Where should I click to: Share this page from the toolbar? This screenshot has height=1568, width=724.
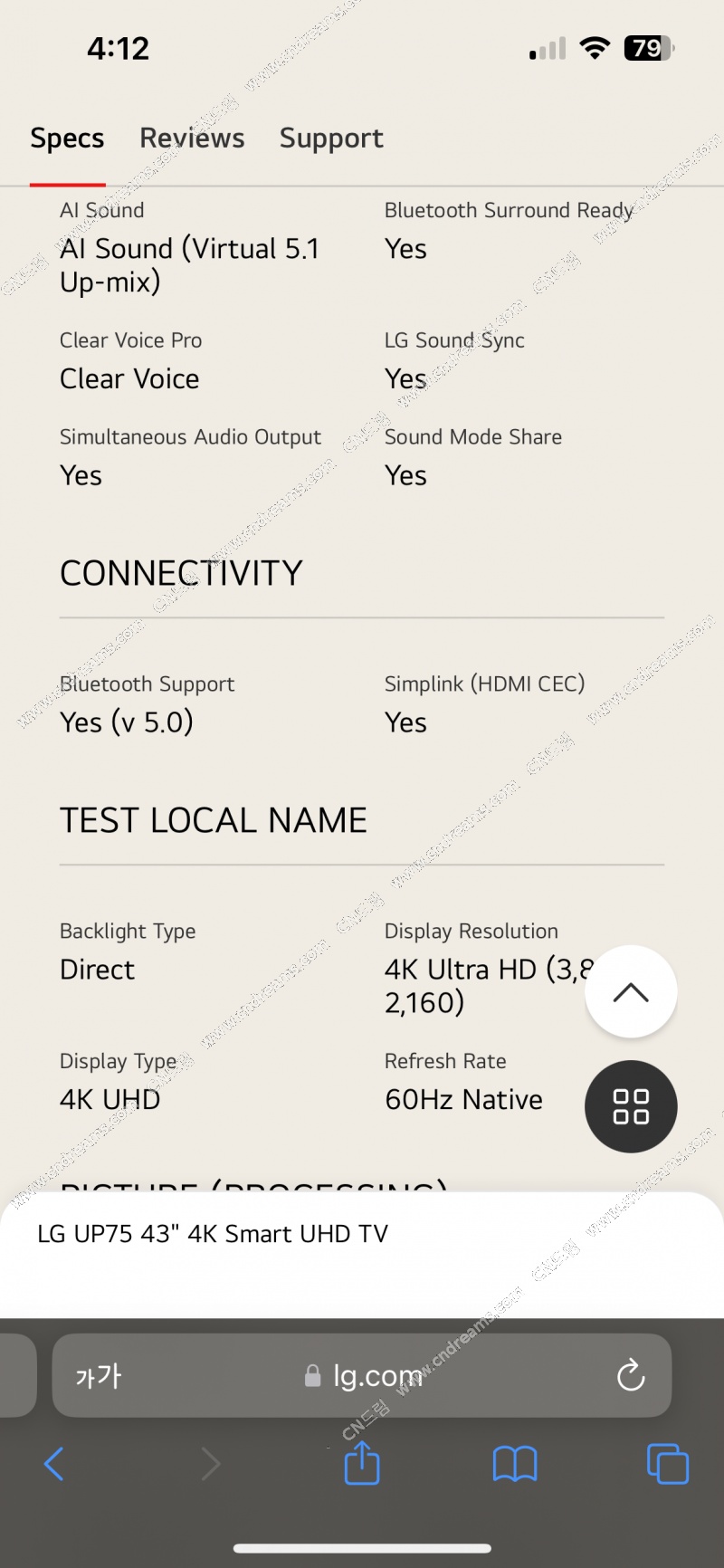point(362,1462)
